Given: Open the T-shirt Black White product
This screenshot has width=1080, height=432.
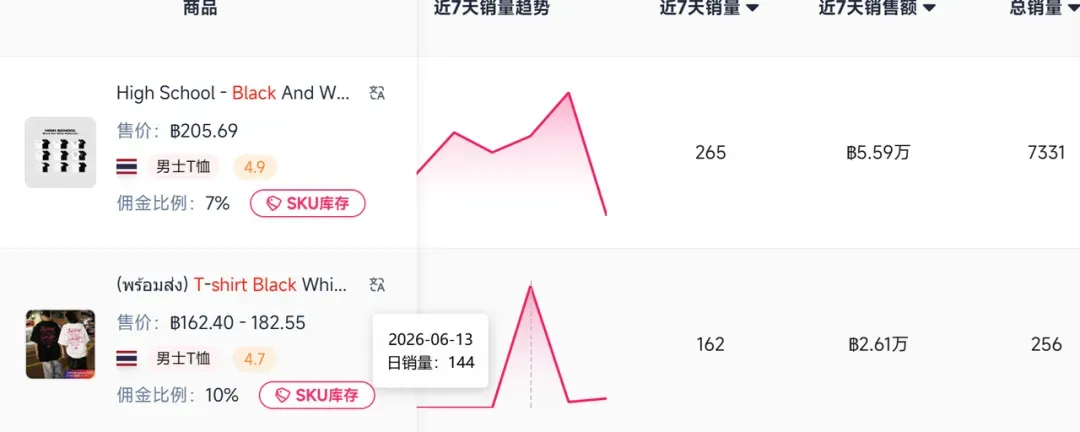Looking at the screenshot, I should (x=232, y=285).
